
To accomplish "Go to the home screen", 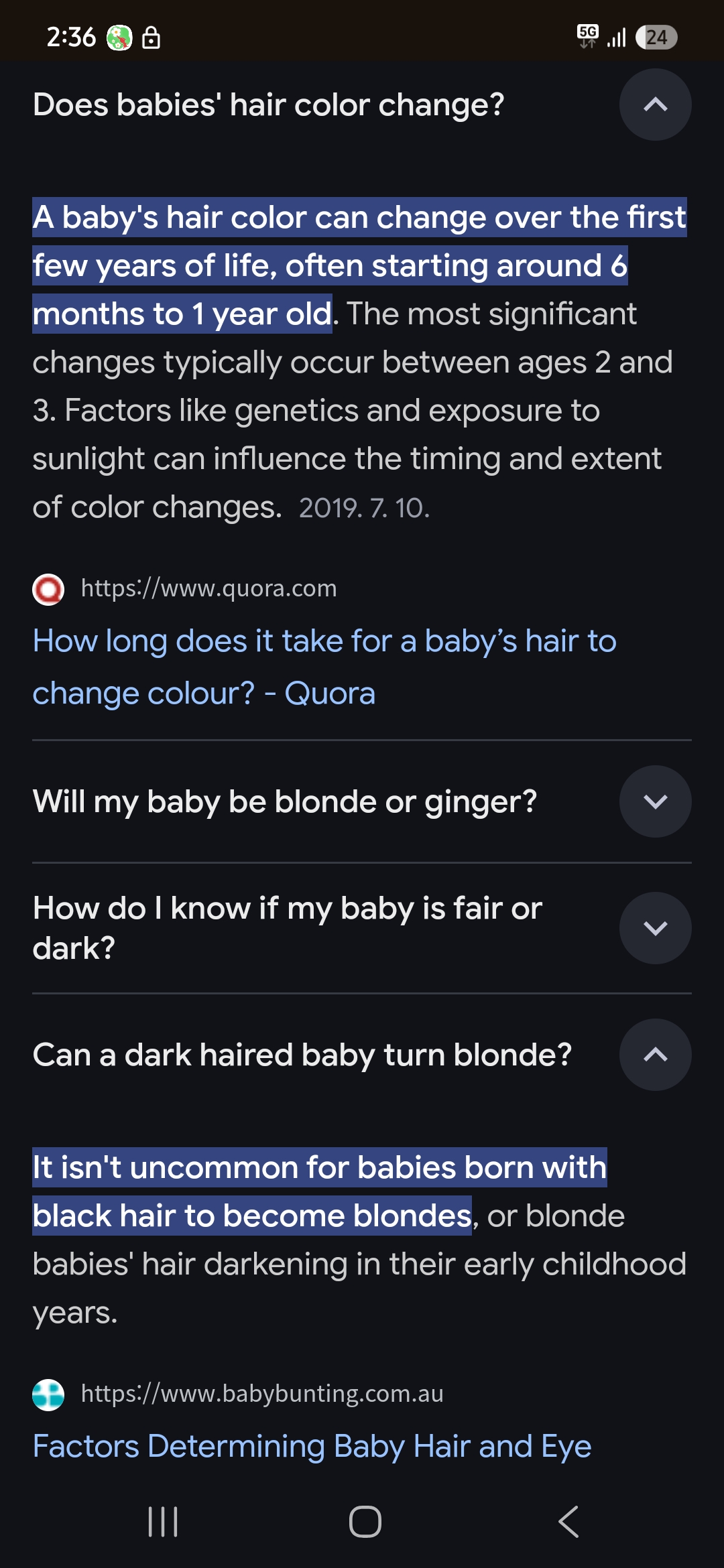I will 365,1522.
